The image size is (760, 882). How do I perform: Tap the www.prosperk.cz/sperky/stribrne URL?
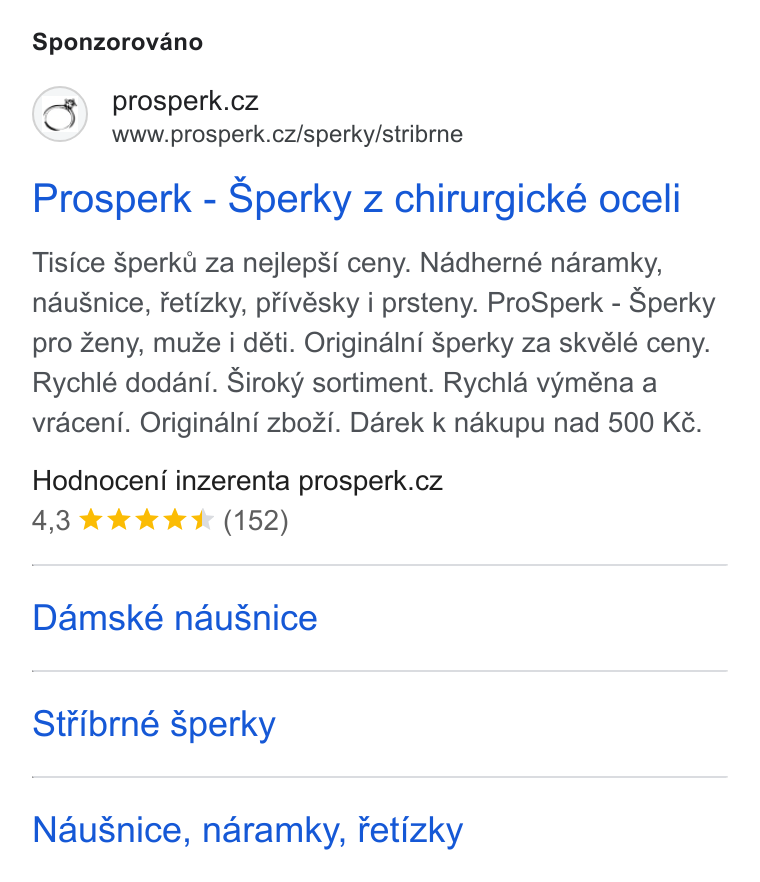coord(287,134)
